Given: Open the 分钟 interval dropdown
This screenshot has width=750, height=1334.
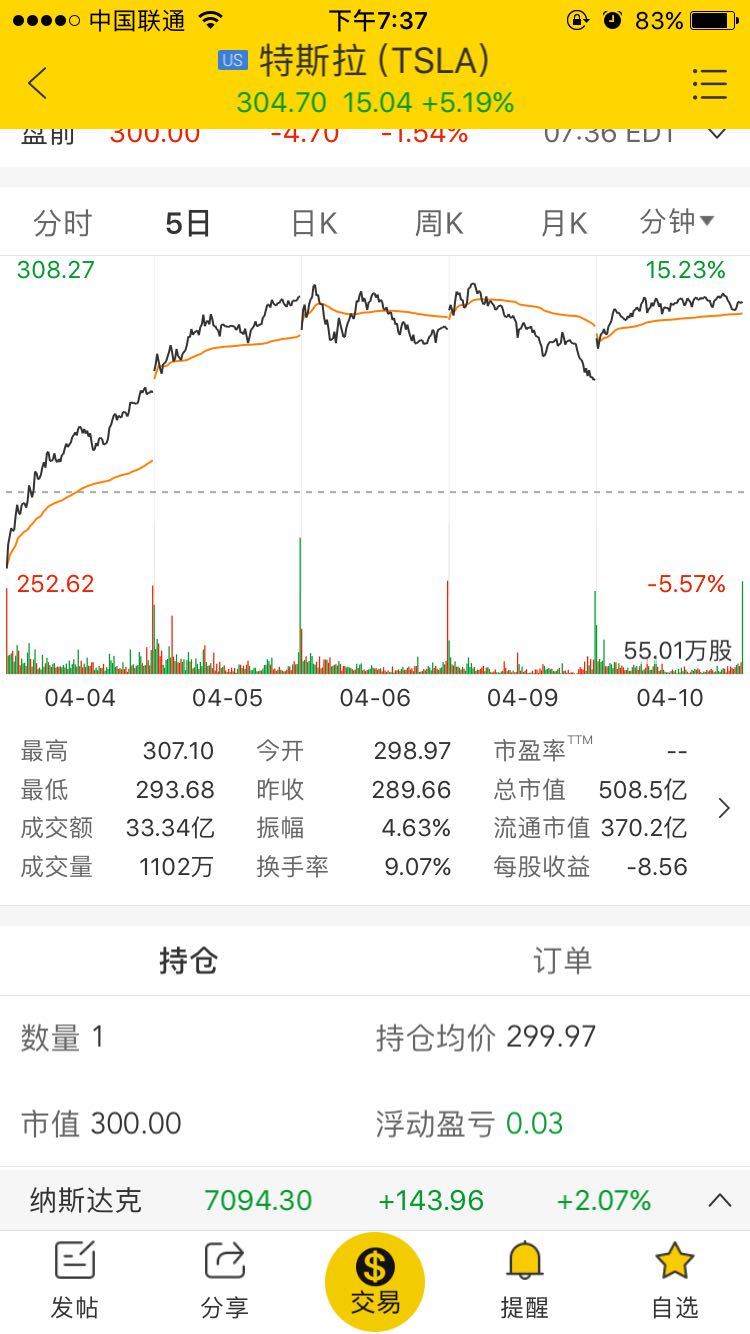Looking at the screenshot, I should 678,222.
